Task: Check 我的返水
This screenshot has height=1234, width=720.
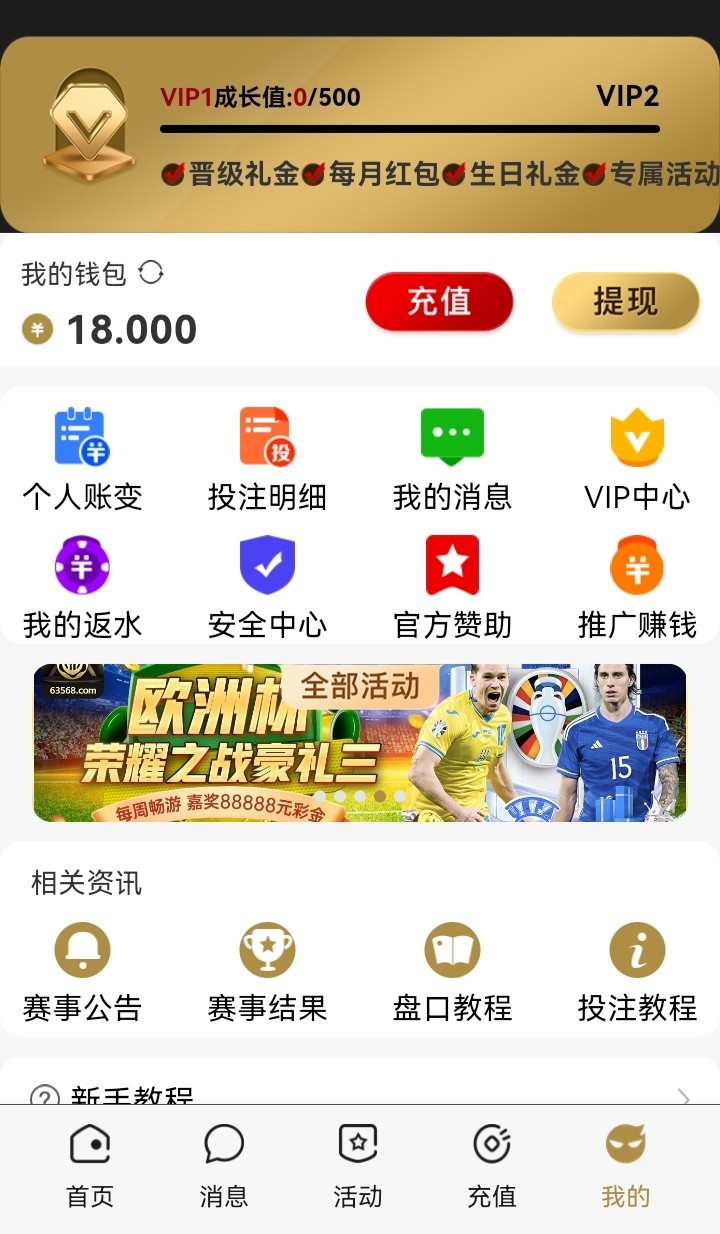Action: [x=82, y=587]
